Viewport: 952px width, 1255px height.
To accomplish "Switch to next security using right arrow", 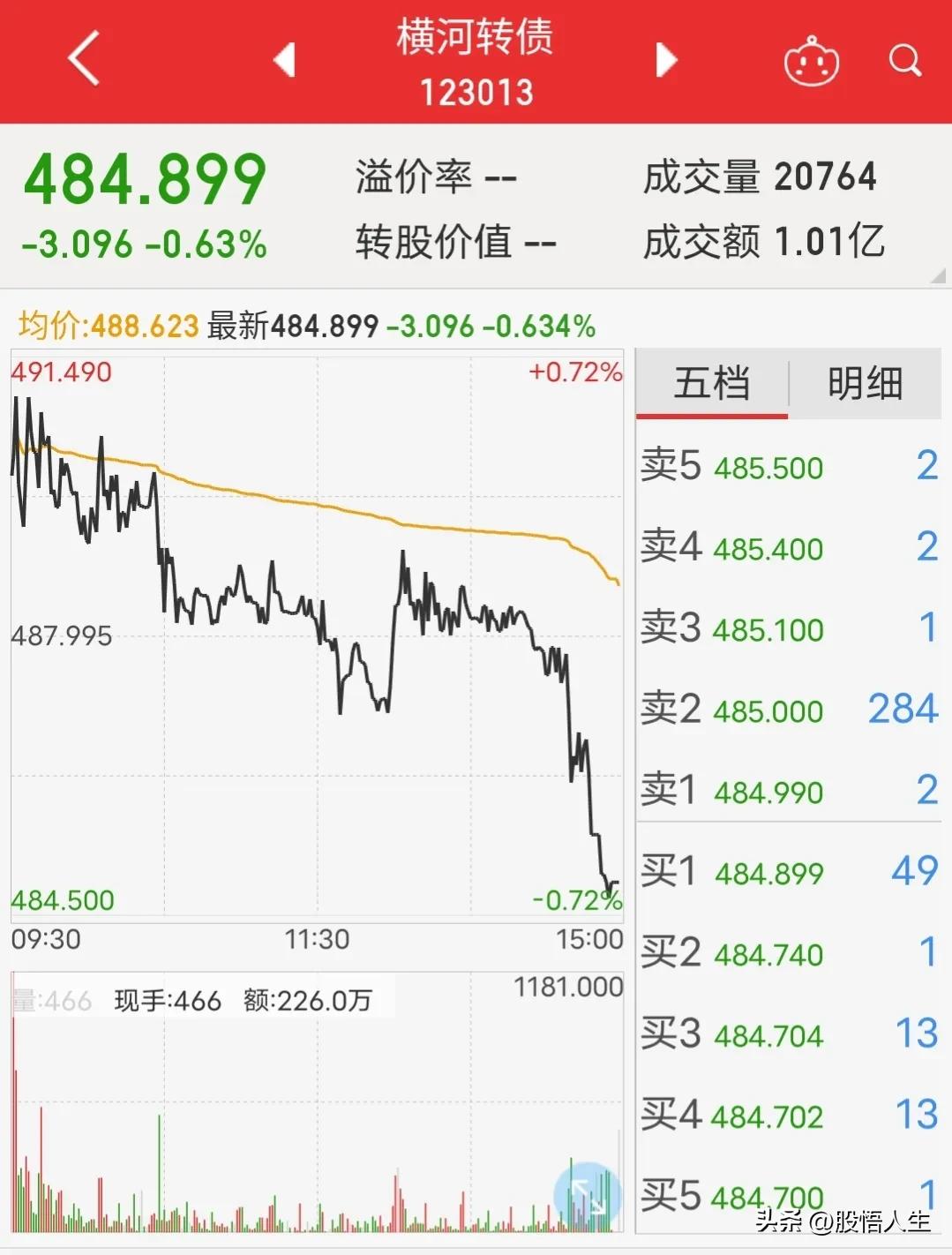I will click(x=665, y=62).
